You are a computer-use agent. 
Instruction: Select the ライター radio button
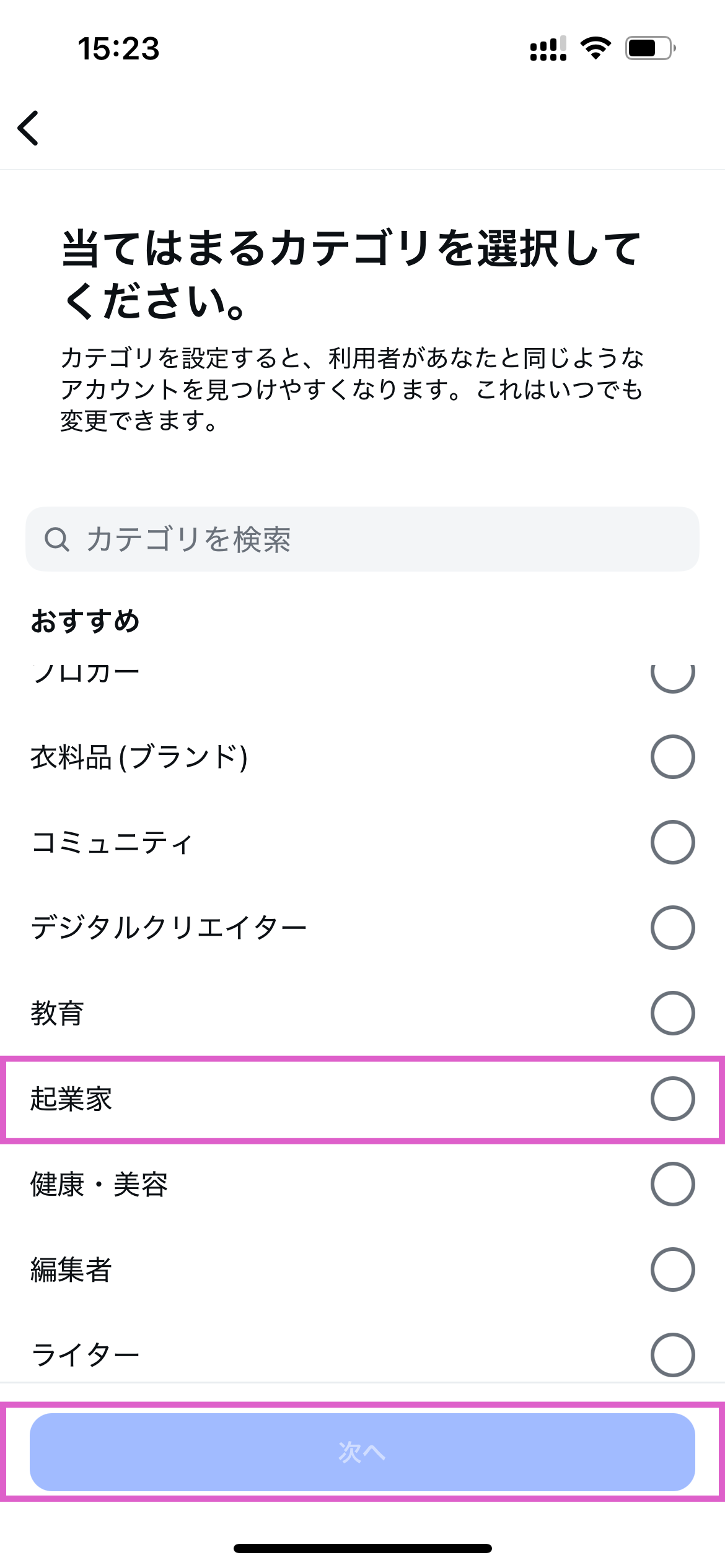point(673,1354)
